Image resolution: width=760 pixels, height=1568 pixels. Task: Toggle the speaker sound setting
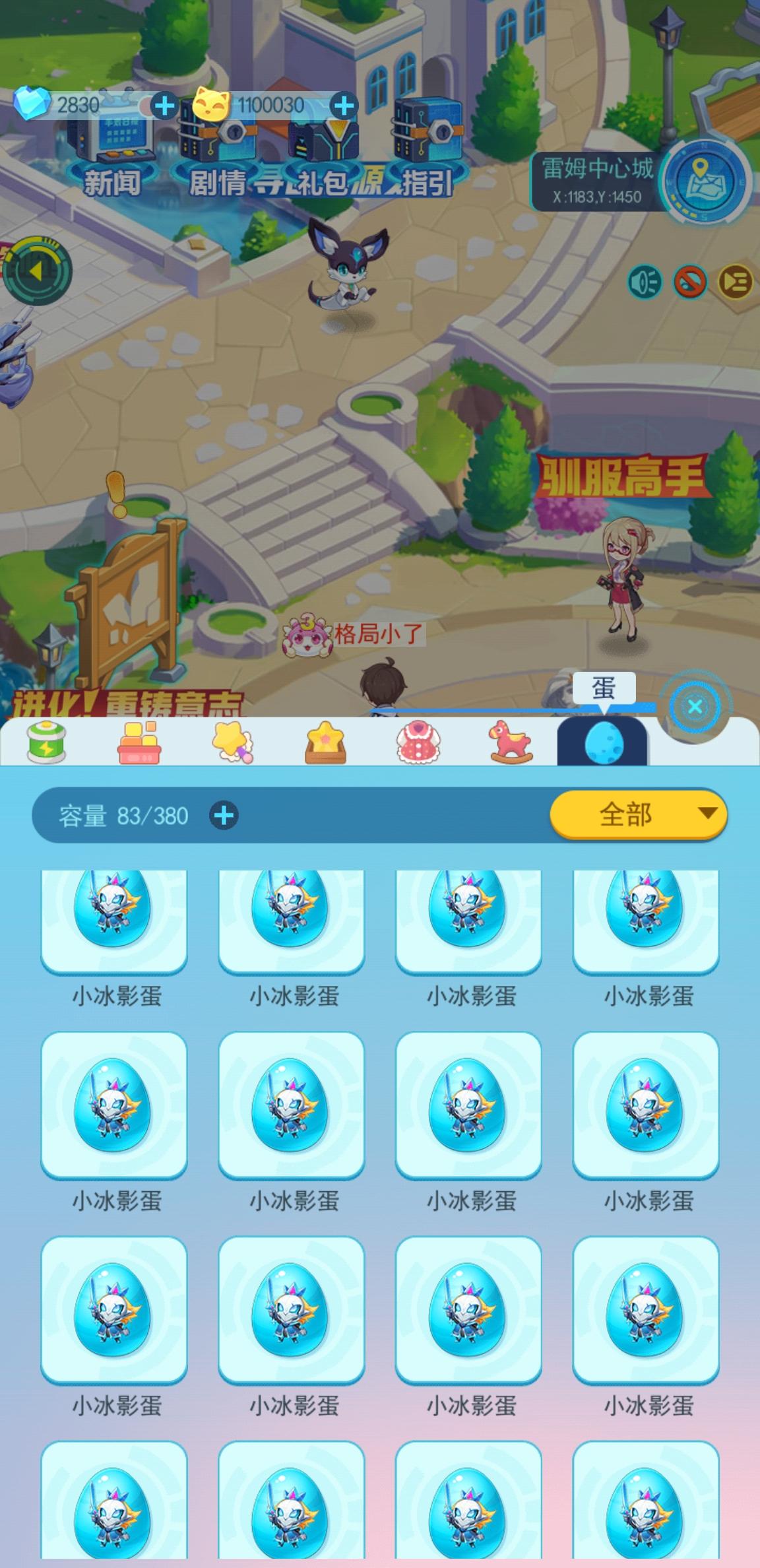coord(645,281)
